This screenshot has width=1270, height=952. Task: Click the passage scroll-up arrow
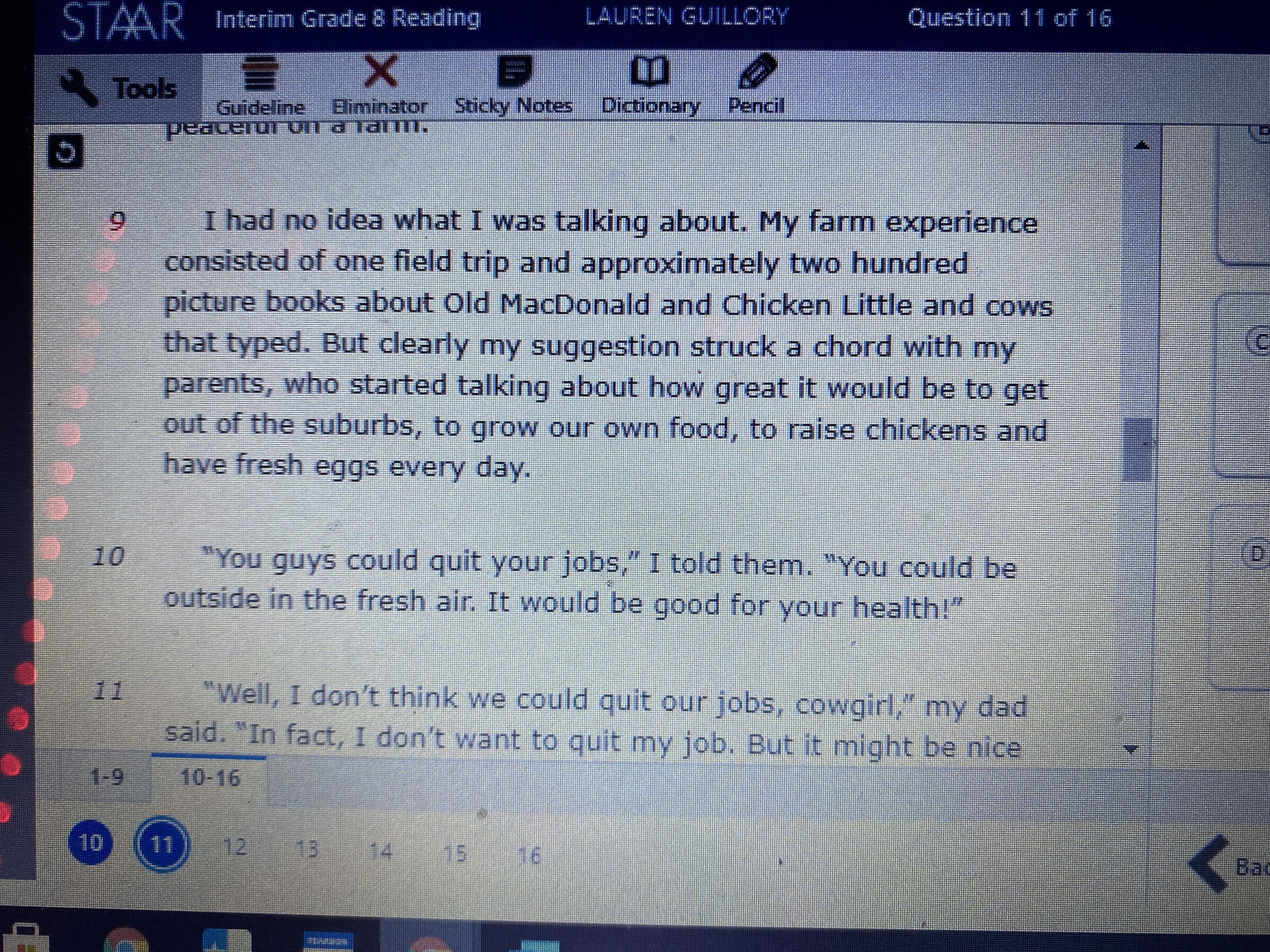pyautogui.click(x=1142, y=146)
